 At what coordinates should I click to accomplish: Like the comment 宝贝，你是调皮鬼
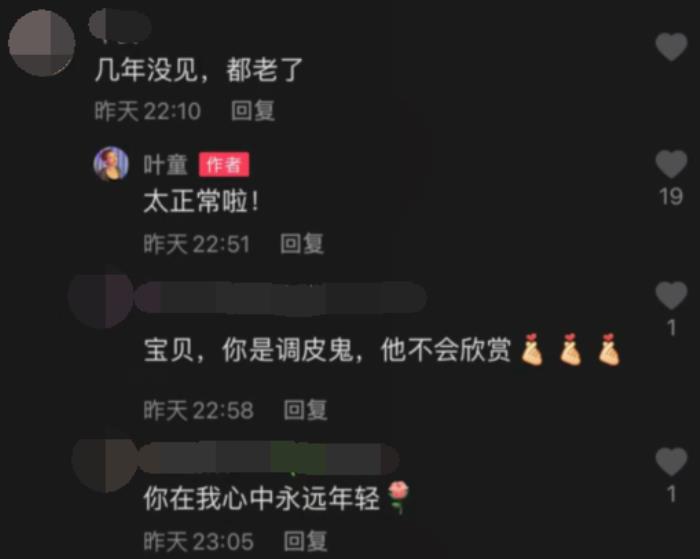point(671,296)
